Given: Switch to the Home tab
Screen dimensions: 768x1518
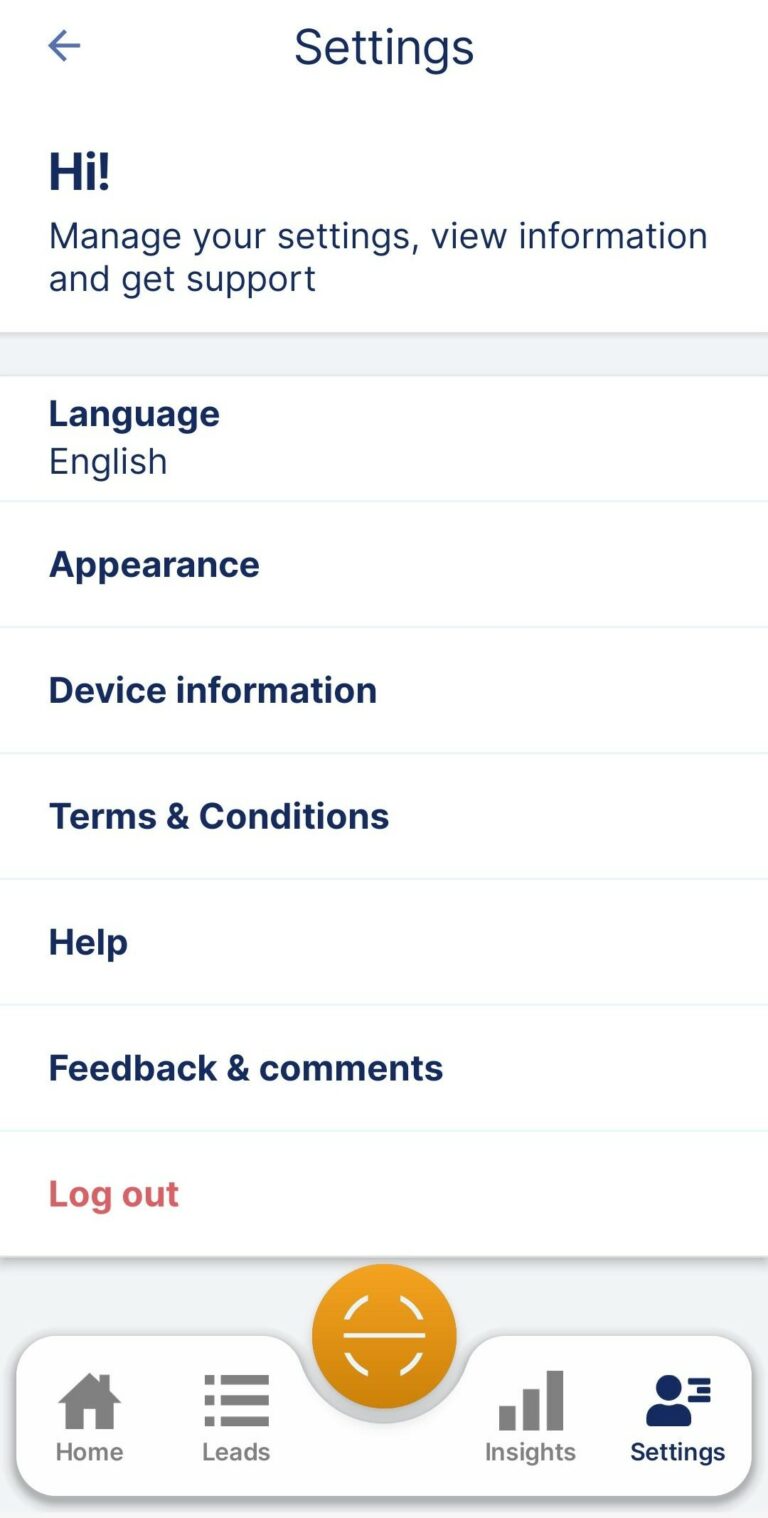Looking at the screenshot, I should pyautogui.click(x=89, y=1418).
